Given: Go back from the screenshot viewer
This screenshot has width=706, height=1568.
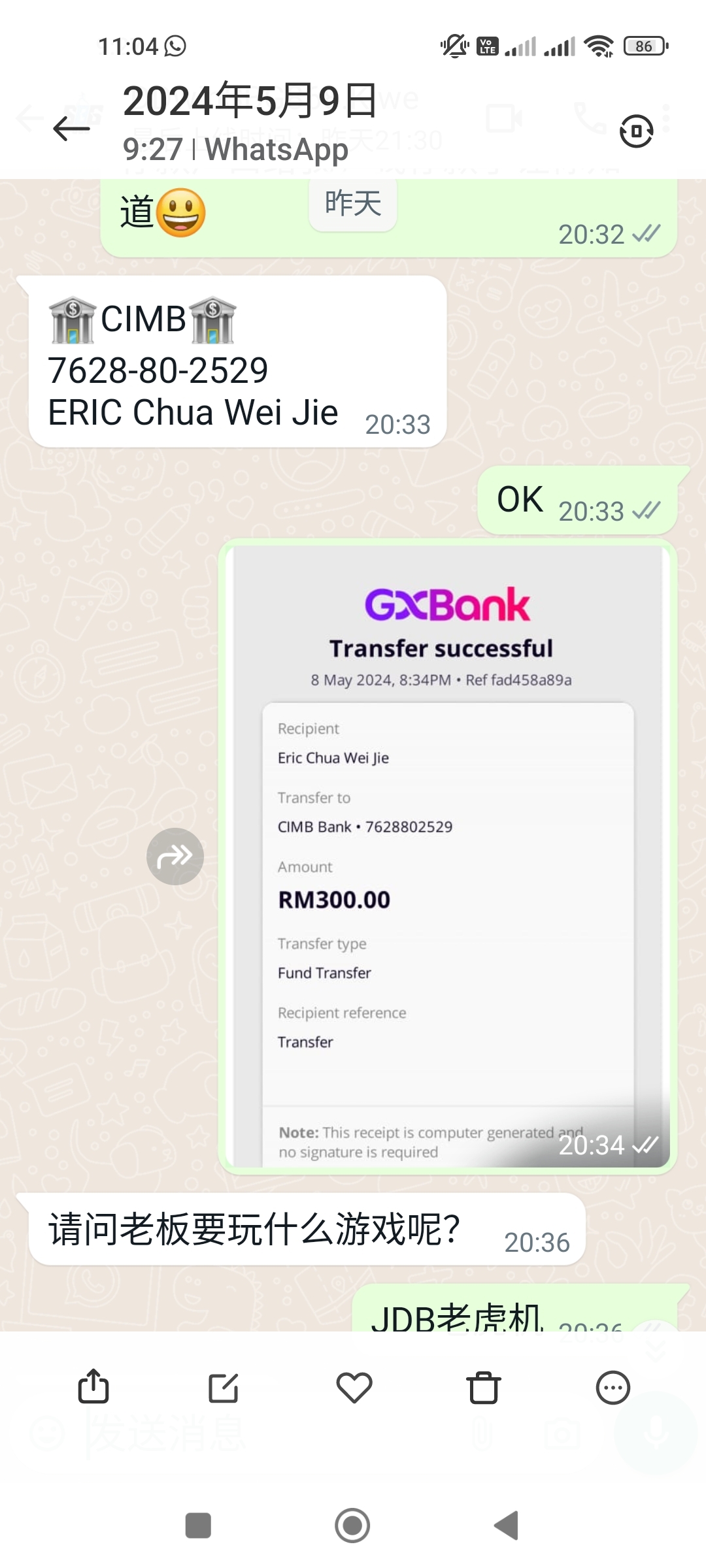Looking at the screenshot, I should click(71, 129).
